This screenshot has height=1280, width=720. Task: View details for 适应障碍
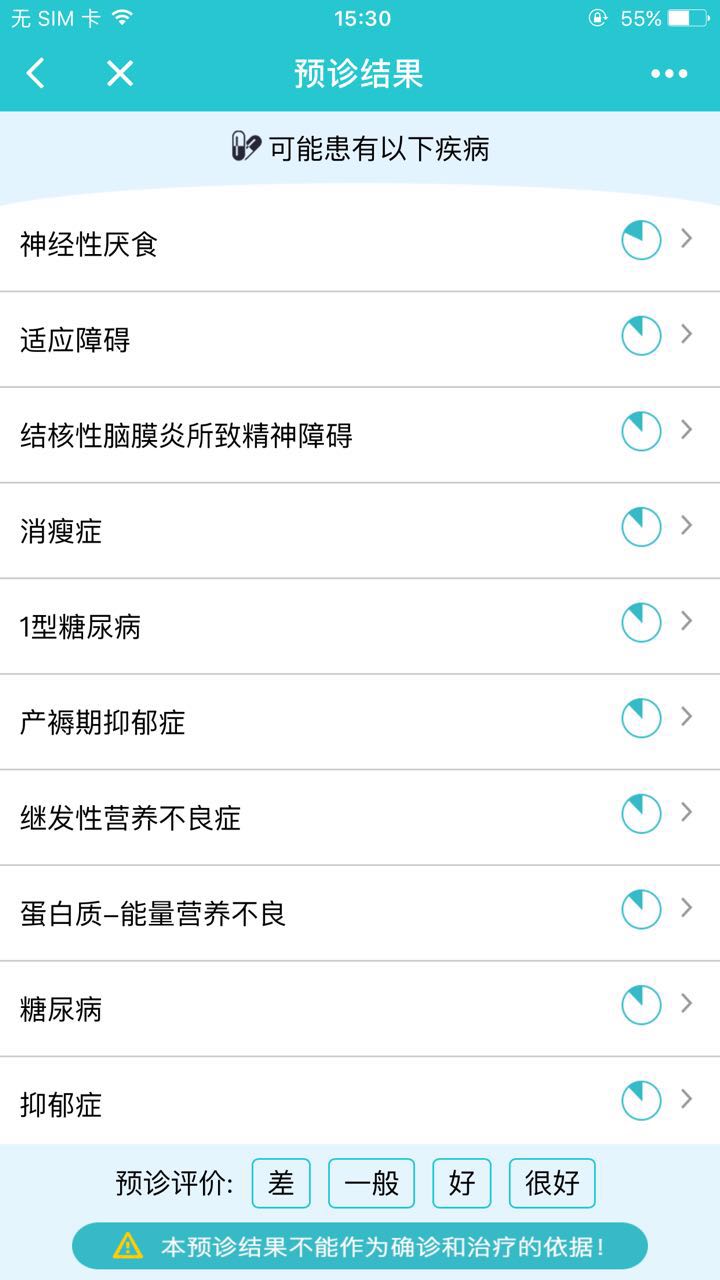click(360, 340)
